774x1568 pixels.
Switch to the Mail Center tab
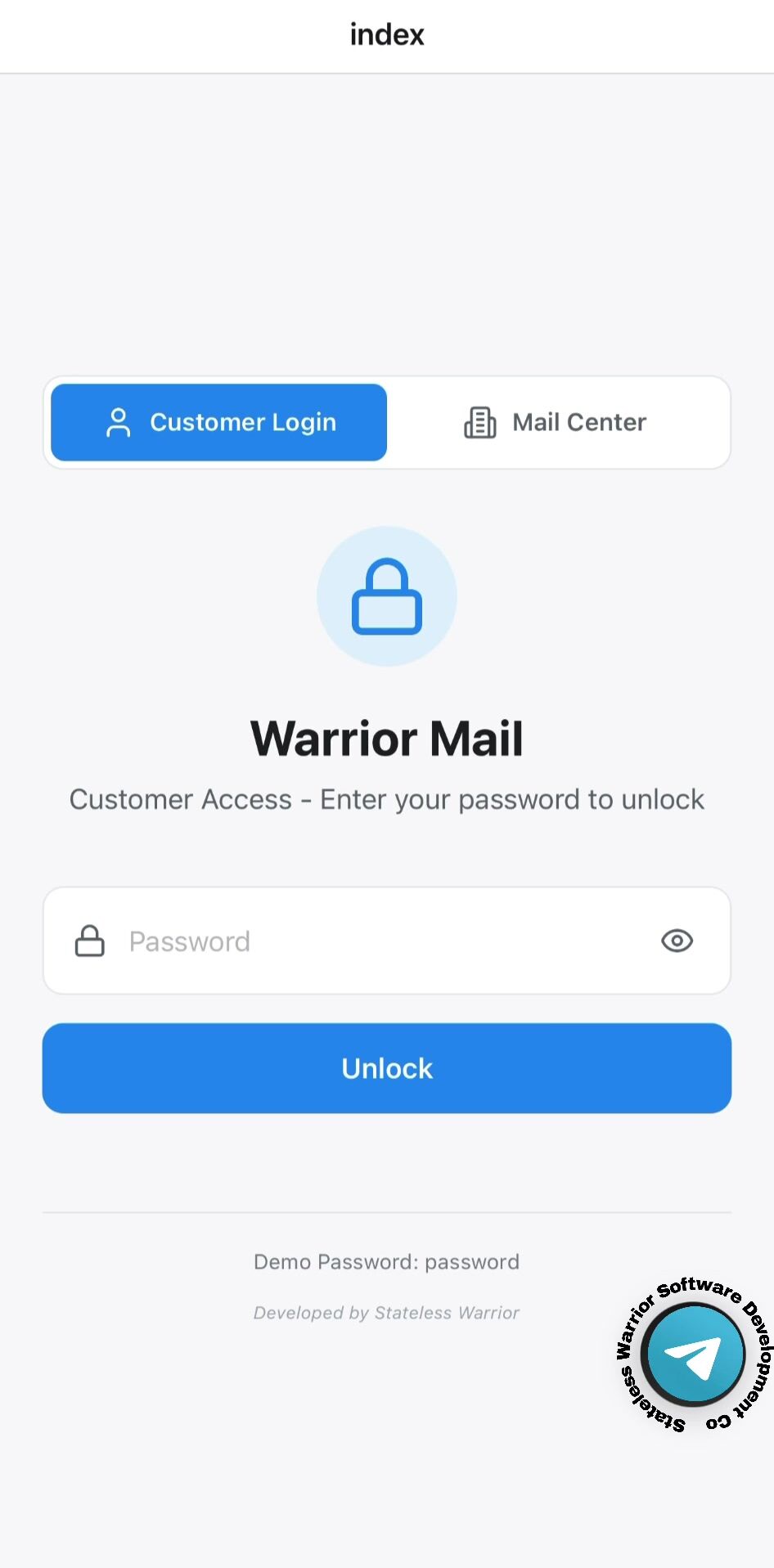click(x=556, y=422)
